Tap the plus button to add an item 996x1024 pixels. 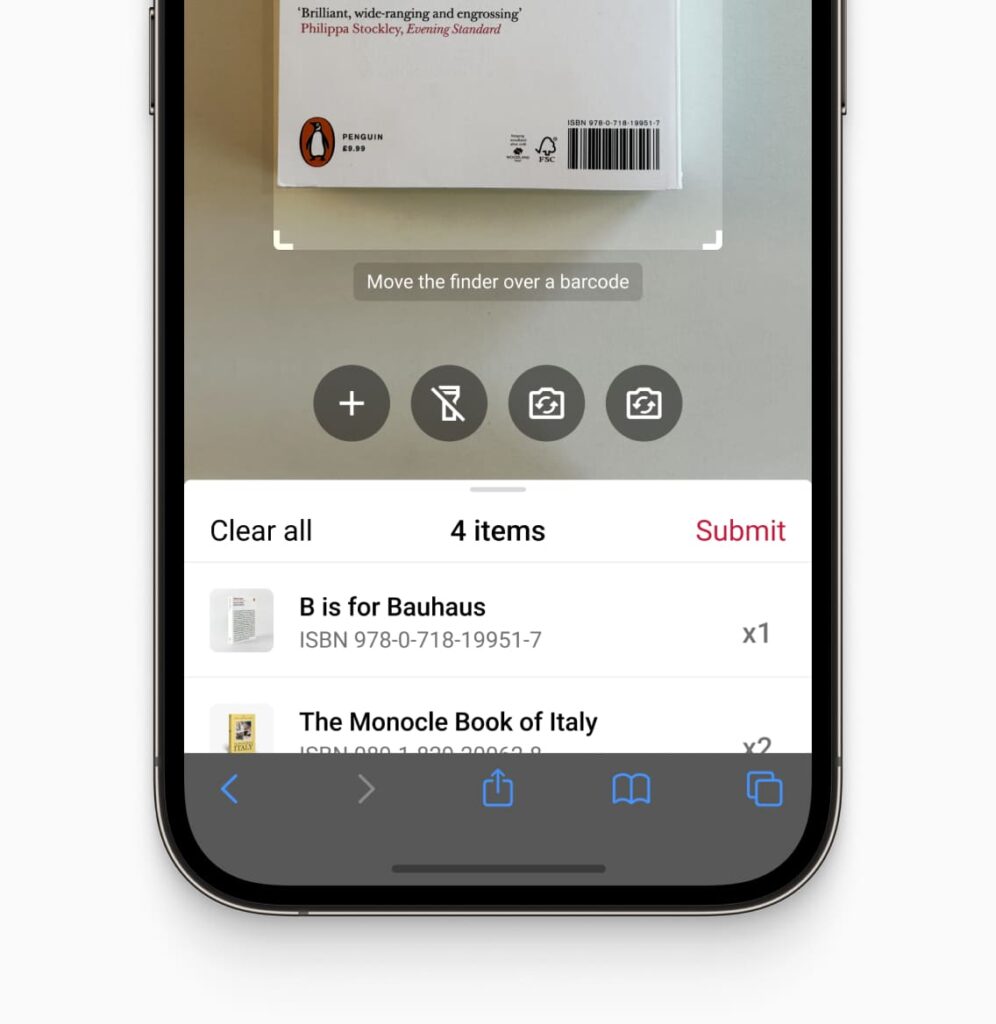click(x=351, y=404)
